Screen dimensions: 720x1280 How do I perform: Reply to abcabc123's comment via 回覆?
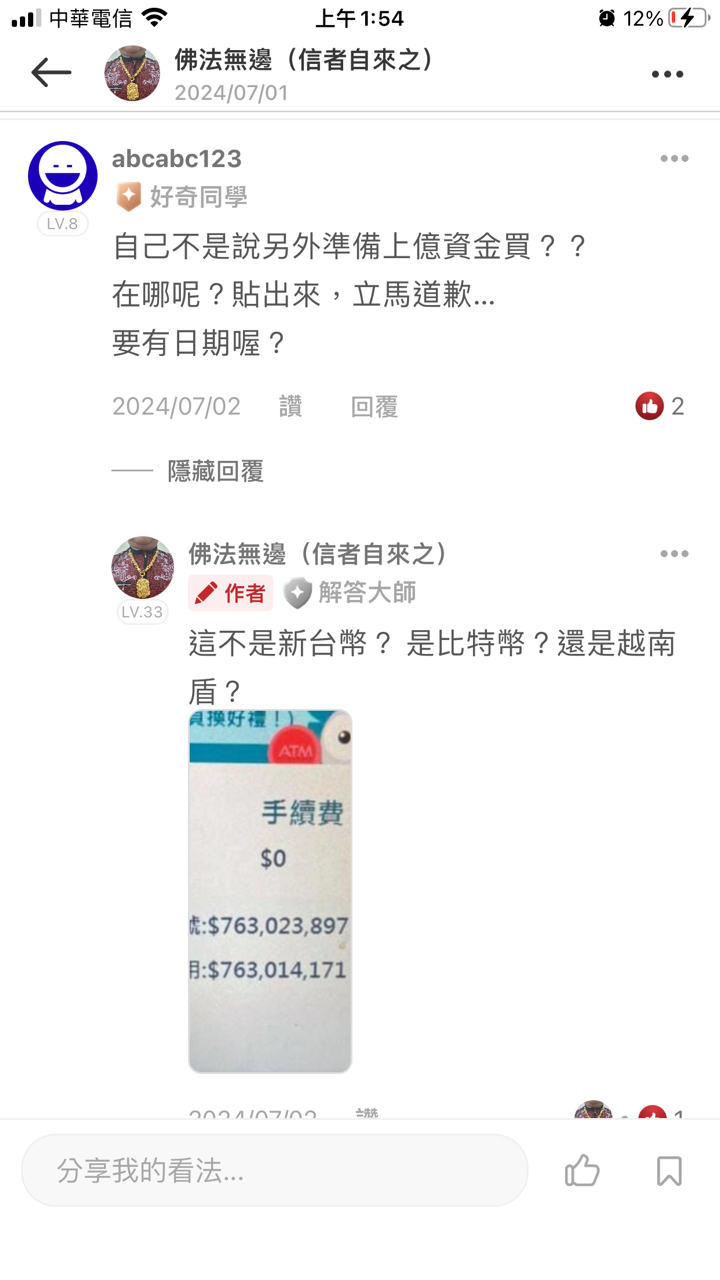tap(374, 406)
